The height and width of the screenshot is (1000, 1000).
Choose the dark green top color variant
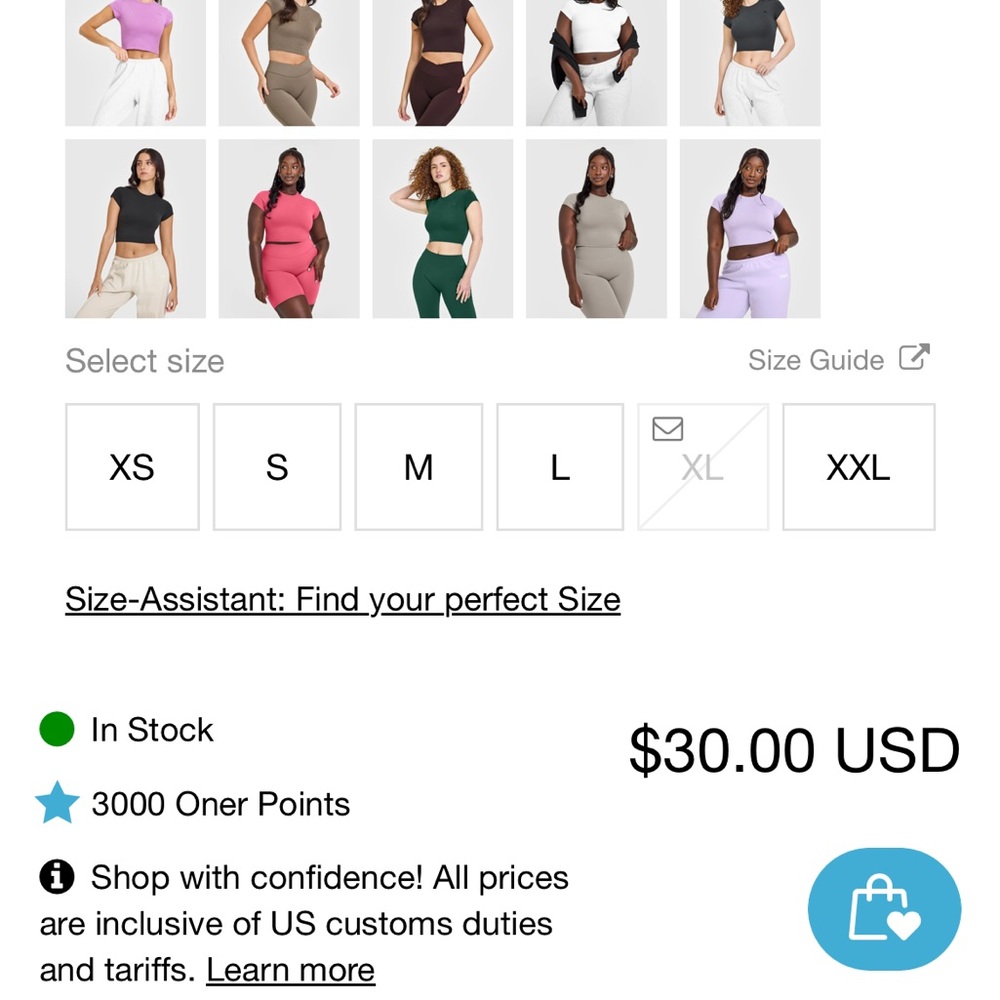[x=442, y=229]
